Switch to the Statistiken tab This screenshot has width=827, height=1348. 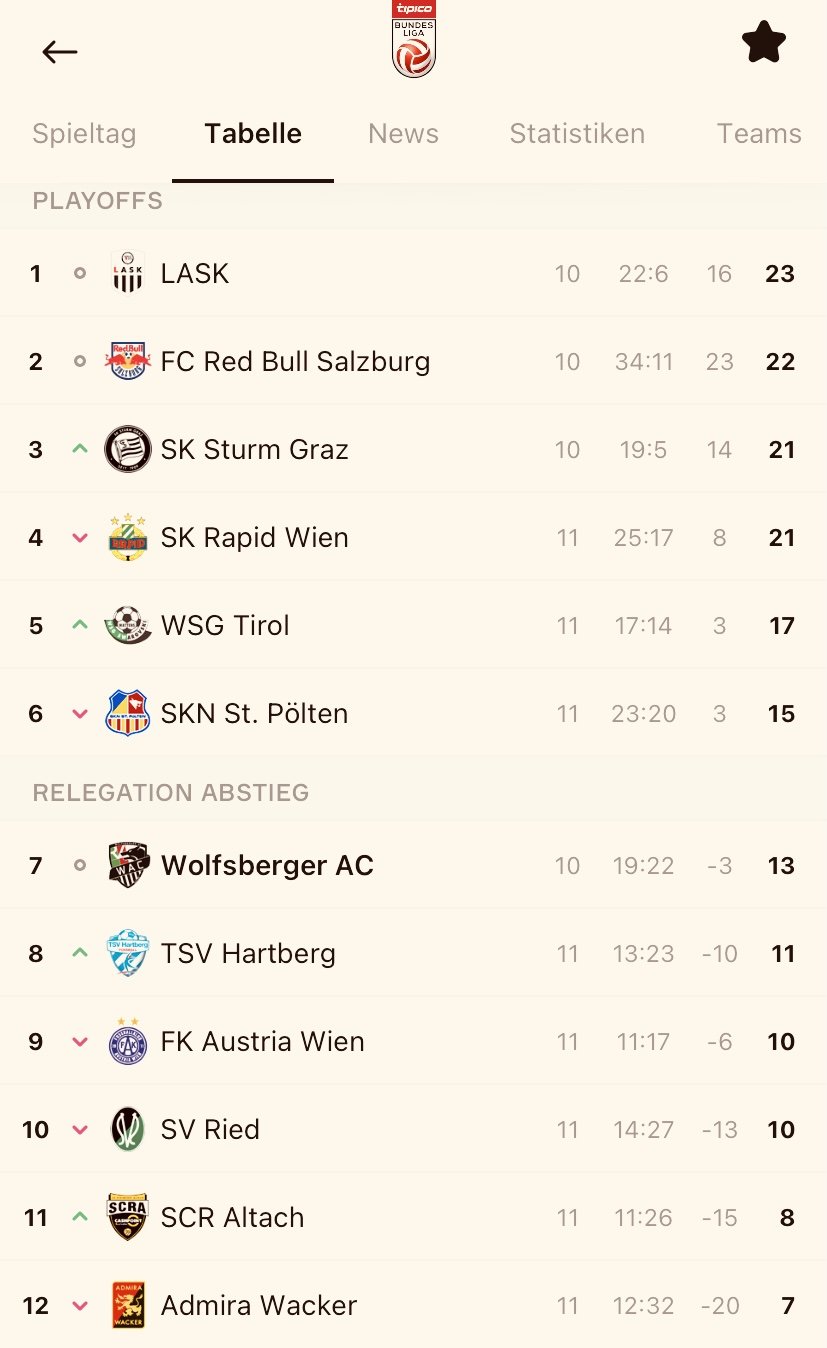tap(577, 134)
